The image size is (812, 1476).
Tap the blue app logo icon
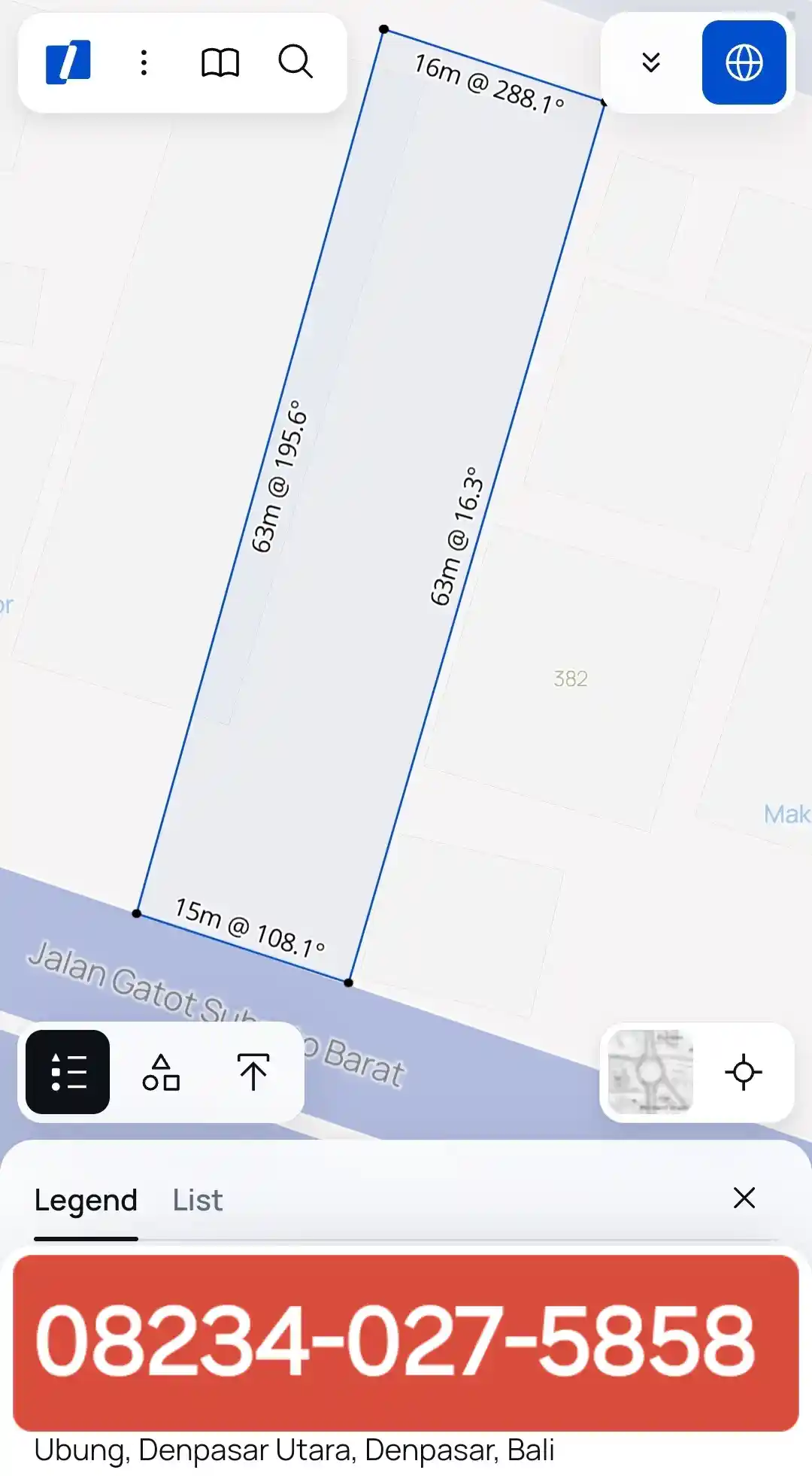point(68,62)
